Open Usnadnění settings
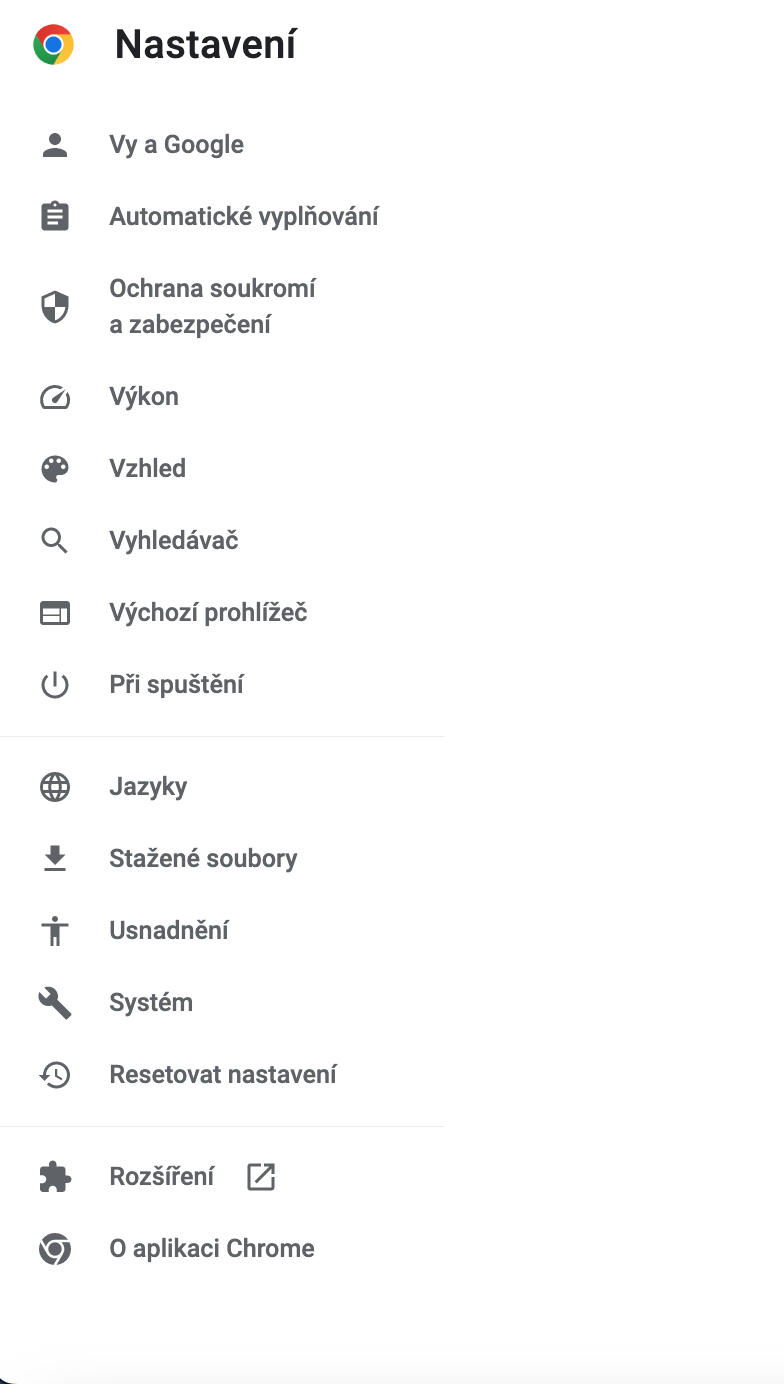This screenshot has height=1384, width=784. tap(168, 931)
